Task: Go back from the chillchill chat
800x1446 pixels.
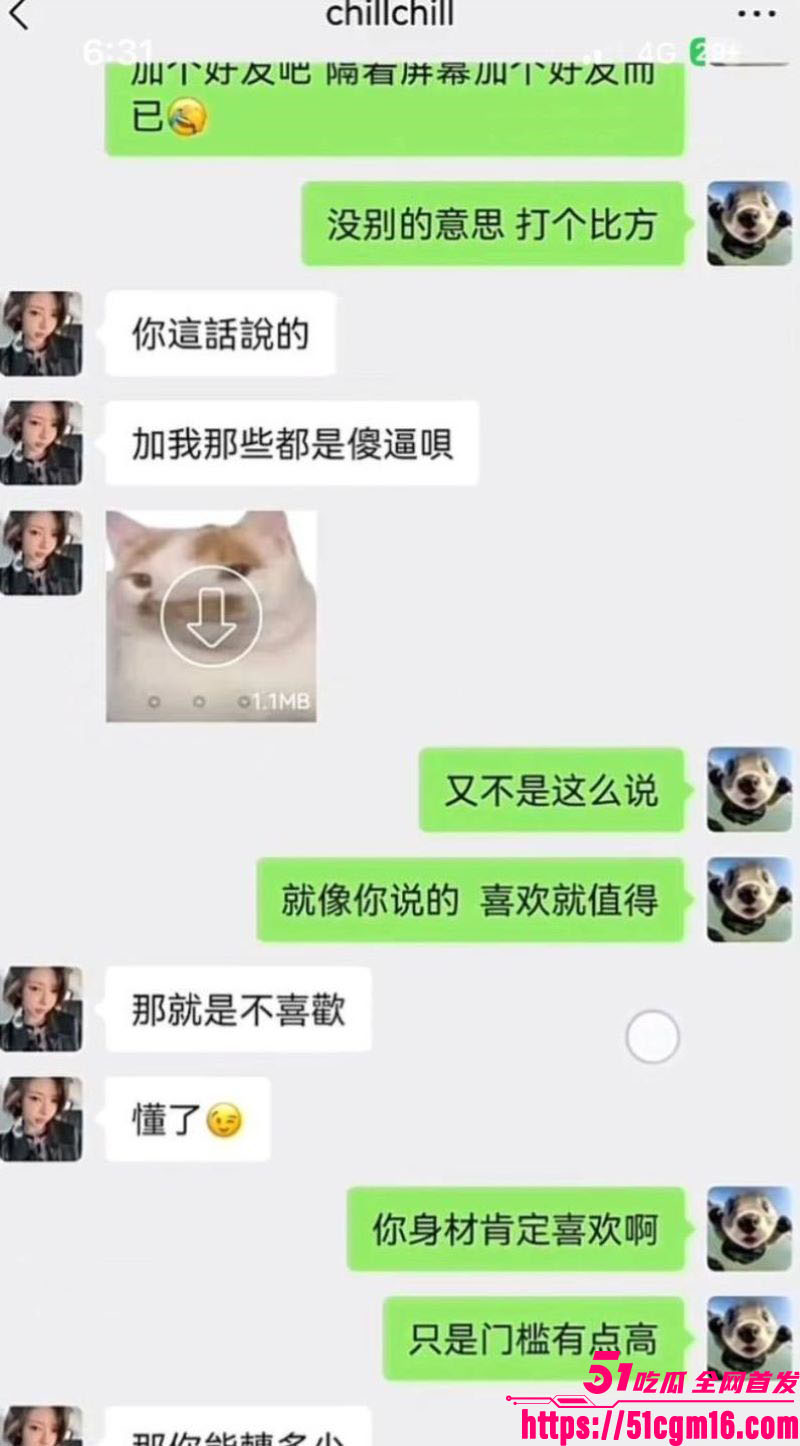Action: click(x=19, y=15)
